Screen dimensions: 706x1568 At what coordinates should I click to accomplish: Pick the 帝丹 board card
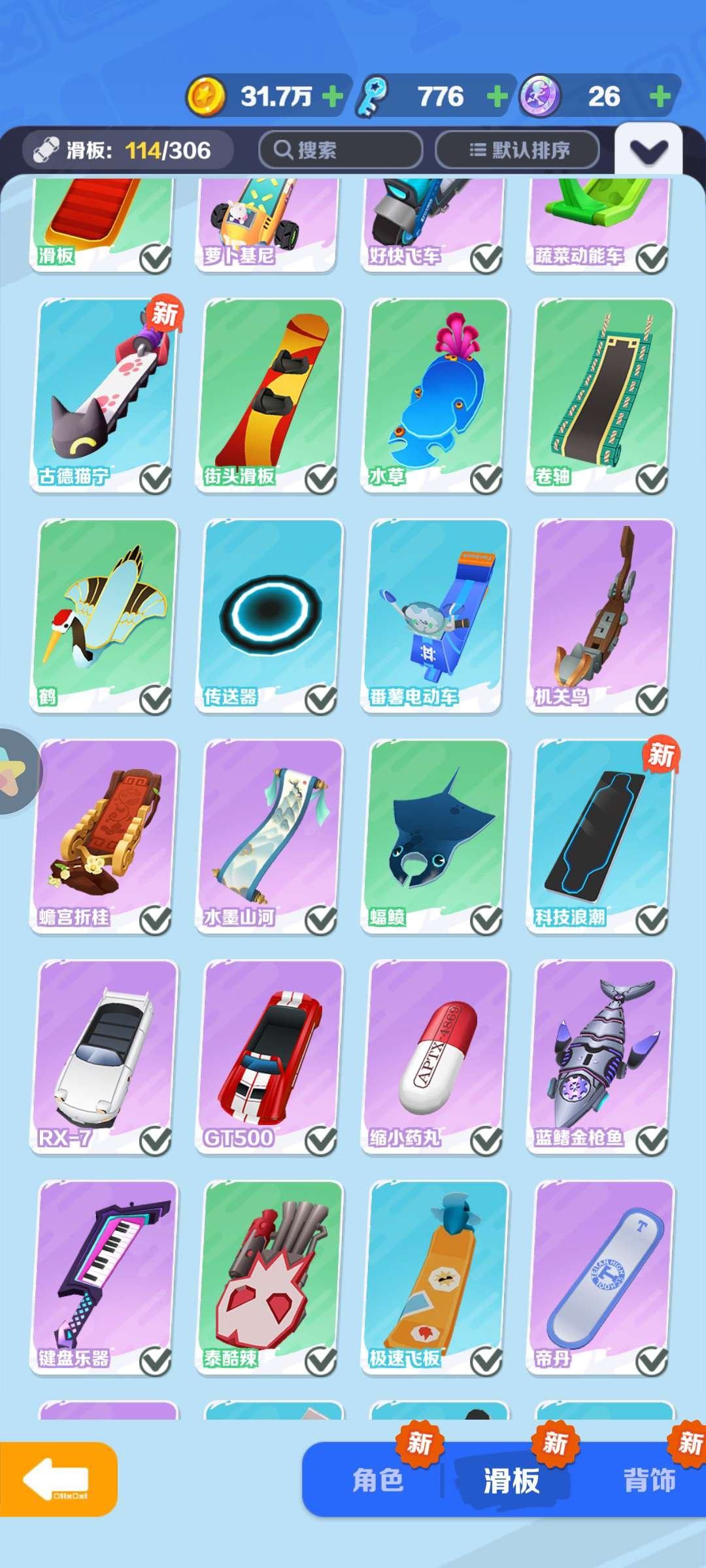(601, 1277)
